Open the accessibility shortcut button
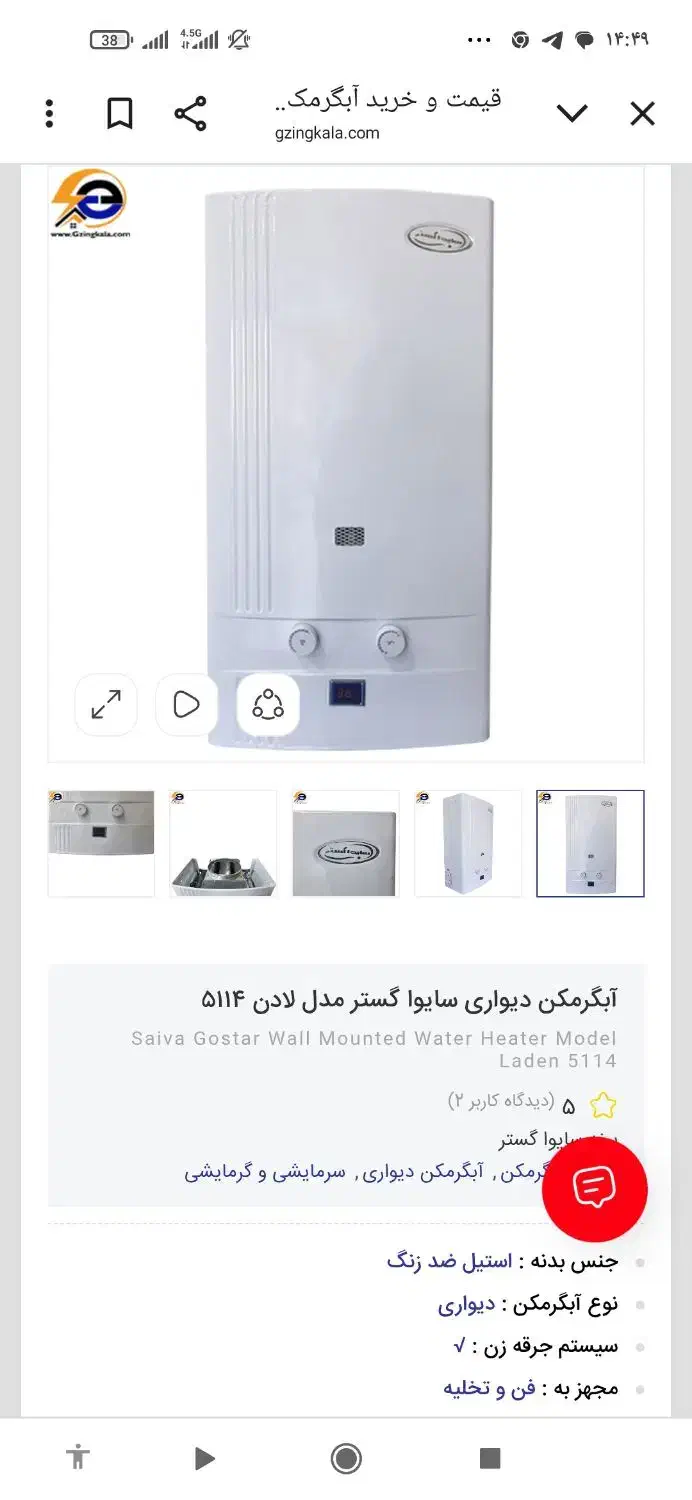 [77, 1458]
